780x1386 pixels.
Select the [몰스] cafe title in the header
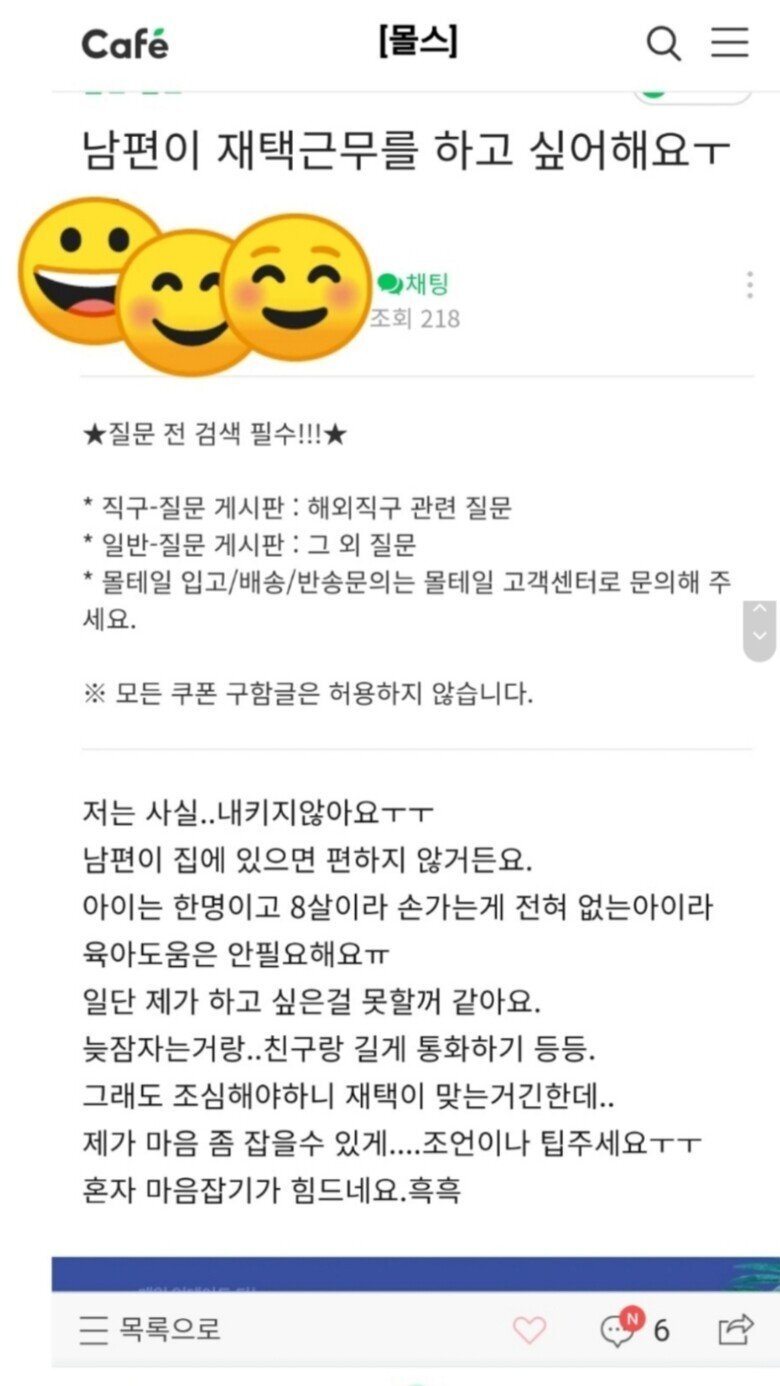(417, 41)
